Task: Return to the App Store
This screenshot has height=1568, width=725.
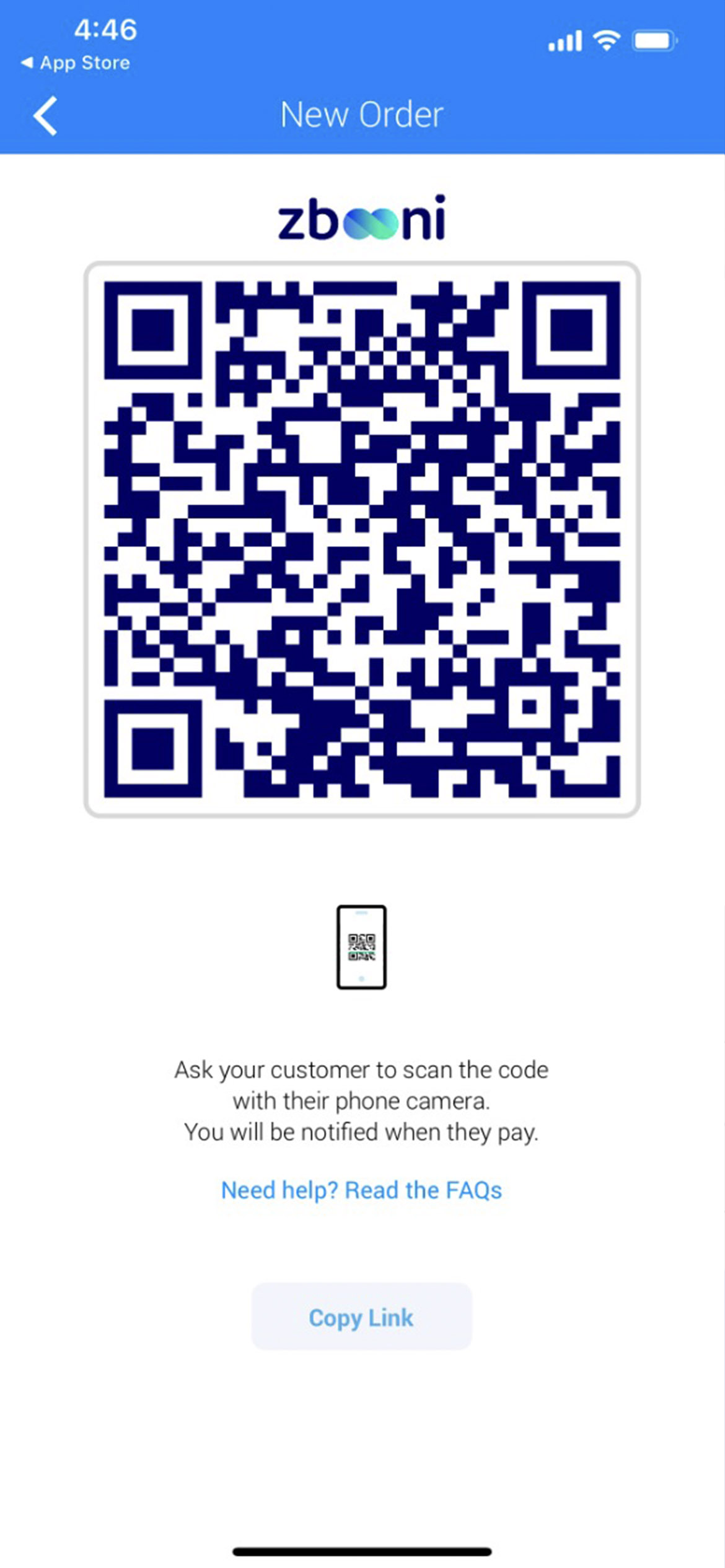Action: point(76,63)
